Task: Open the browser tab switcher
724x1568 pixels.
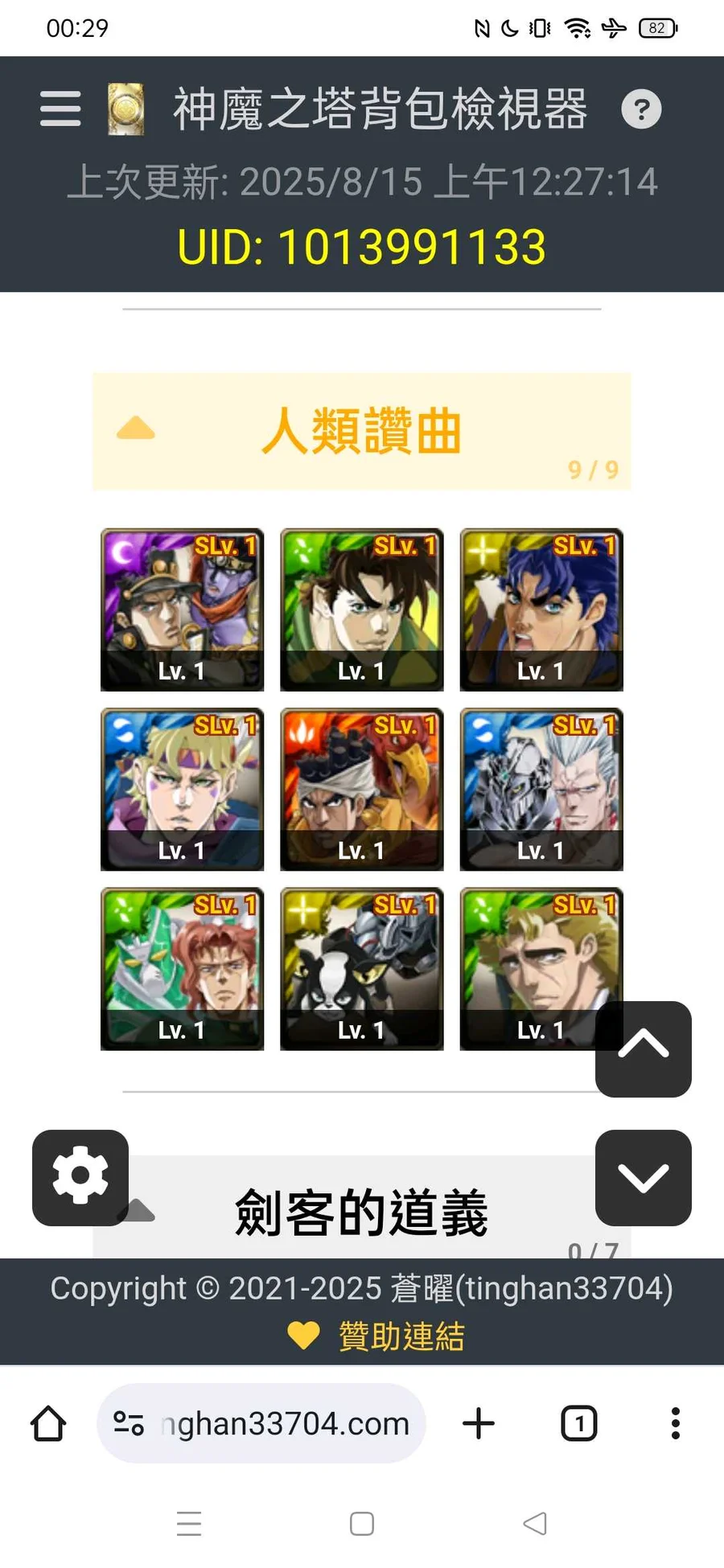Action: [x=579, y=1423]
